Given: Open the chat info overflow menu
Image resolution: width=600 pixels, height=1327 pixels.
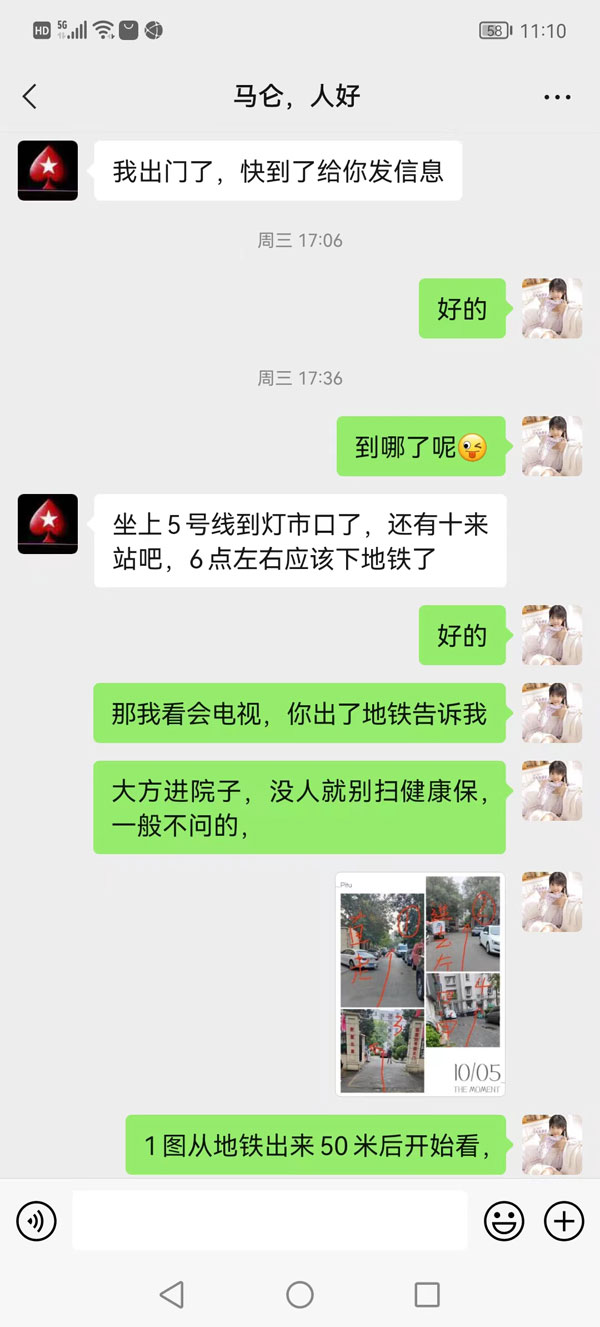Looking at the screenshot, I should 557,97.
